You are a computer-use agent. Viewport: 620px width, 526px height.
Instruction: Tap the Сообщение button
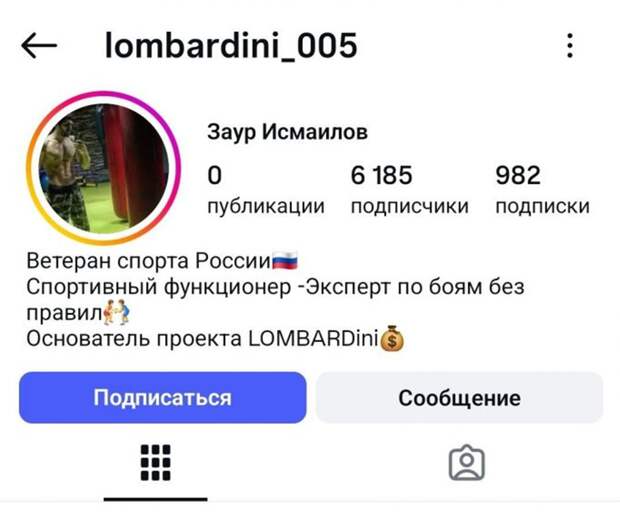[459, 398]
